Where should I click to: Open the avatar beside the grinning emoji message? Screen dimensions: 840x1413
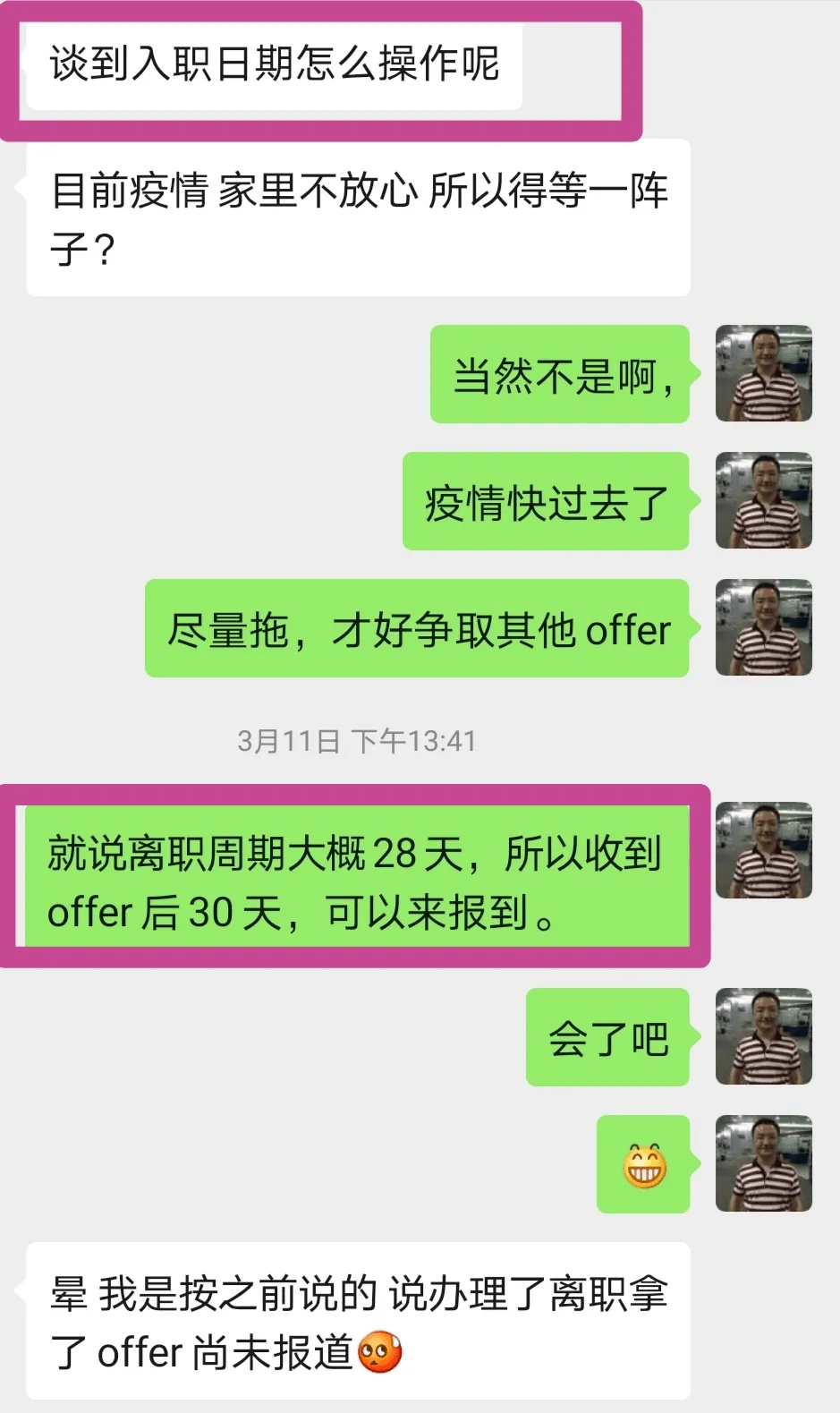(x=763, y=1163)
